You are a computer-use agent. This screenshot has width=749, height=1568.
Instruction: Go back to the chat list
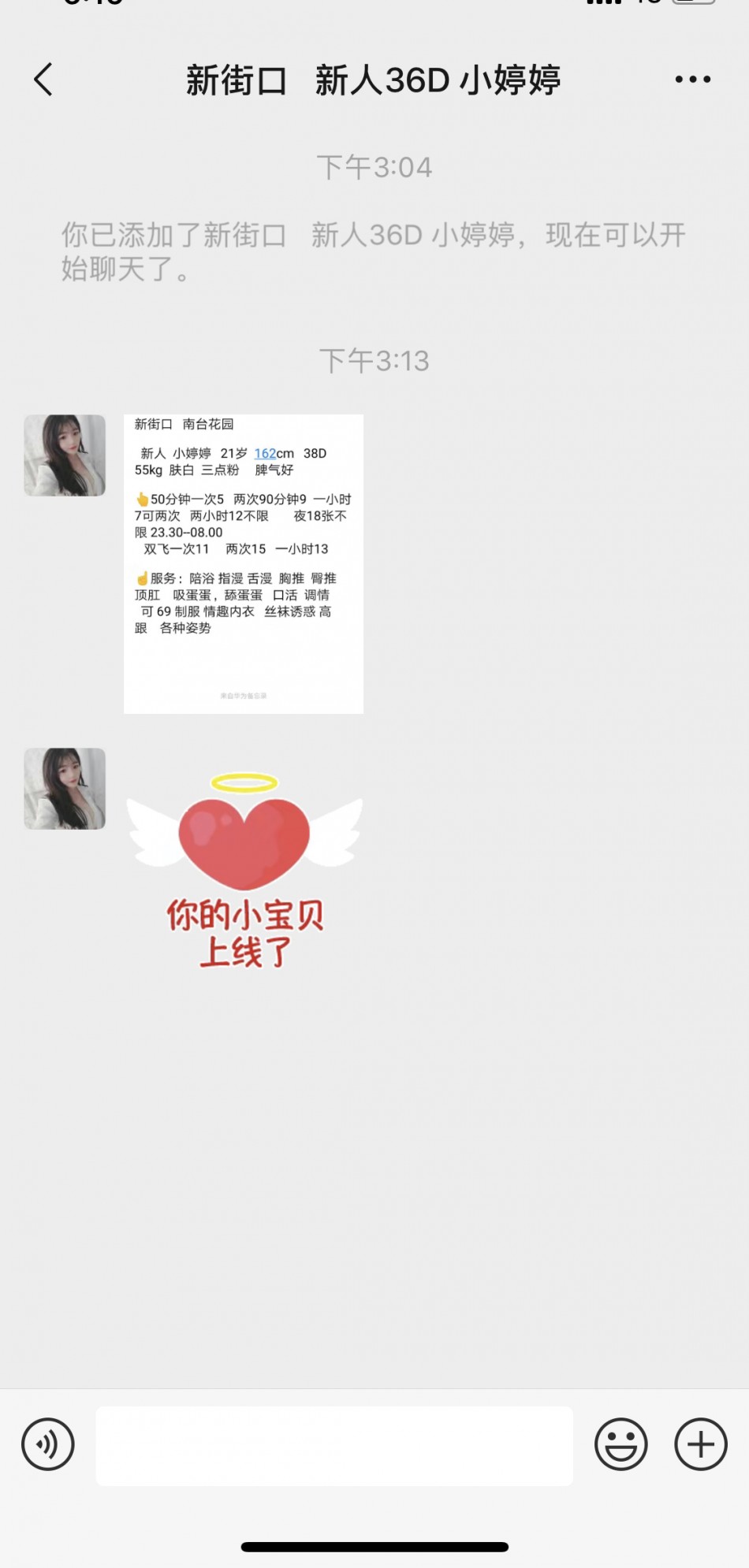point(43,80)
